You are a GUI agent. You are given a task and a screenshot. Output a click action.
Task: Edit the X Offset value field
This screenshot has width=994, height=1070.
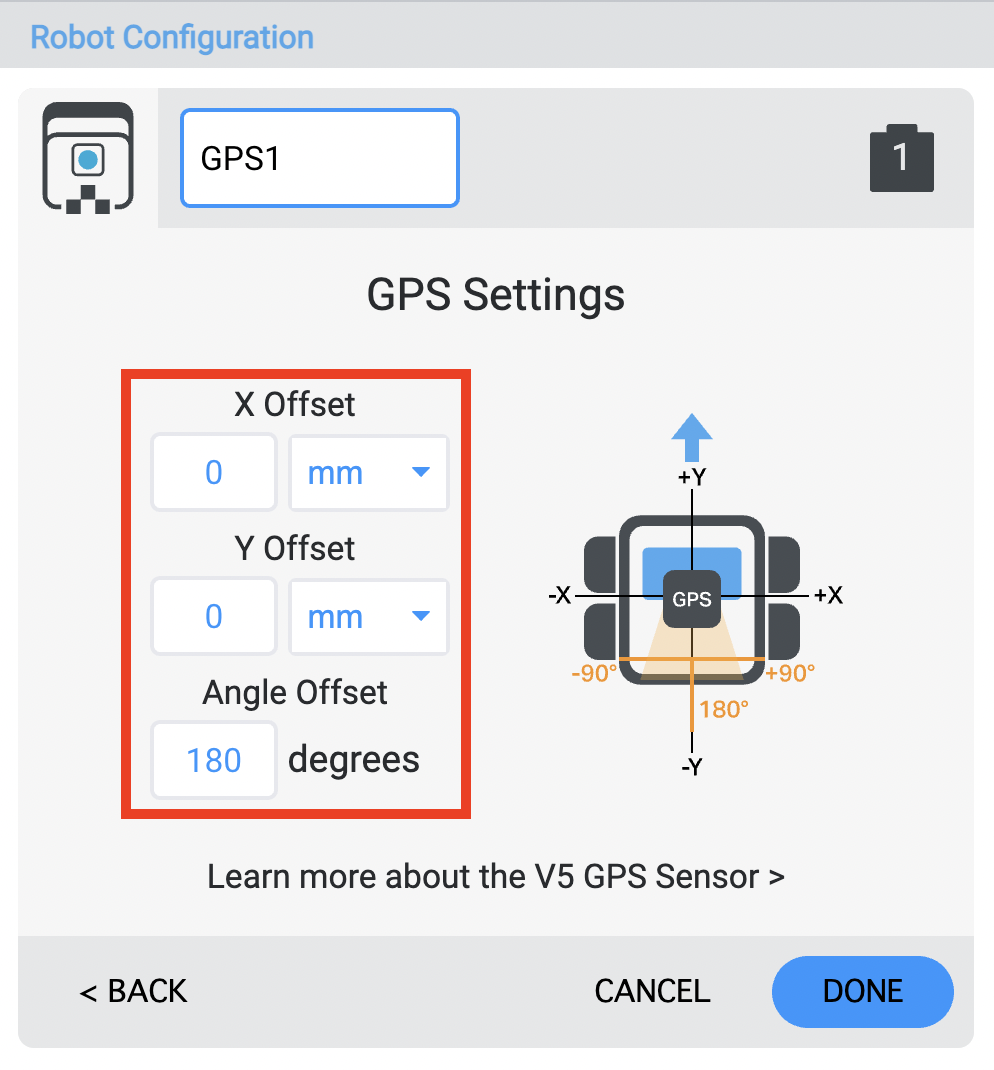(x=214, y=472)
